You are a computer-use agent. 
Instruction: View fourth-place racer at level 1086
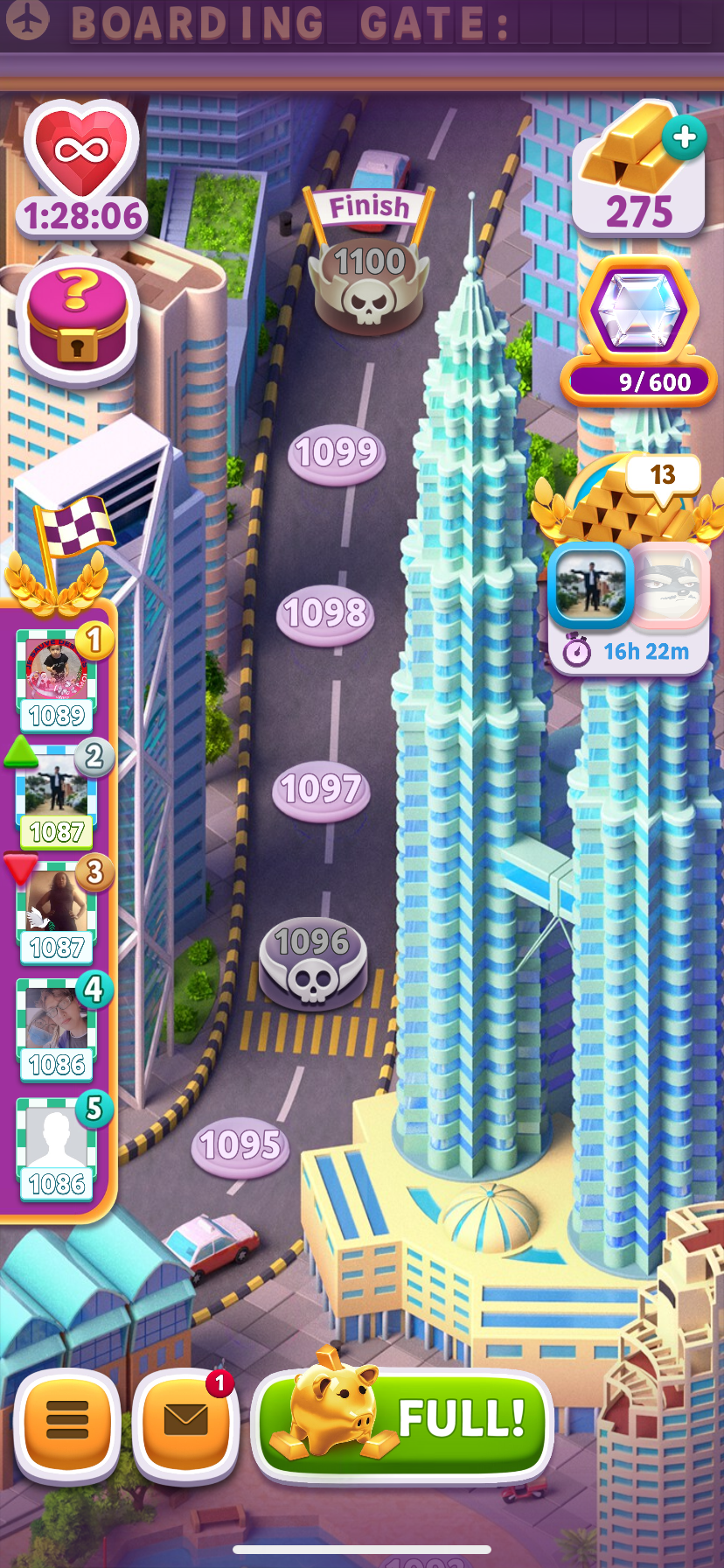point(57,1030)
